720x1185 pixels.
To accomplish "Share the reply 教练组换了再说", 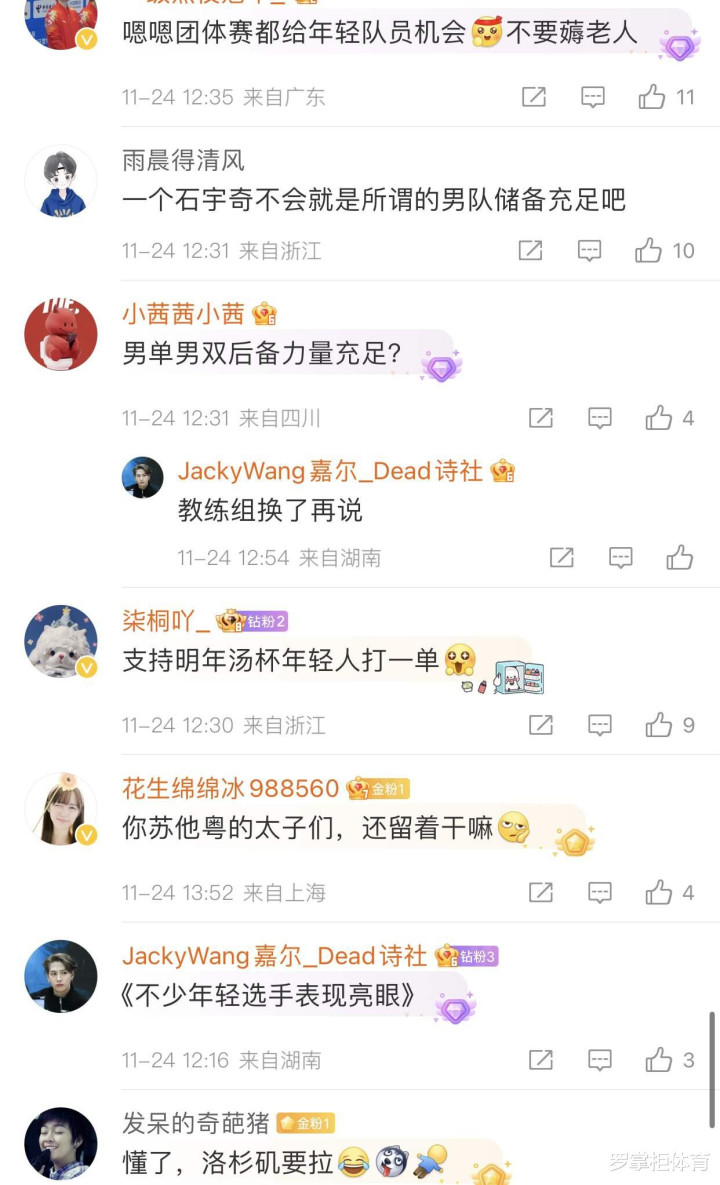I will (562, 558).
